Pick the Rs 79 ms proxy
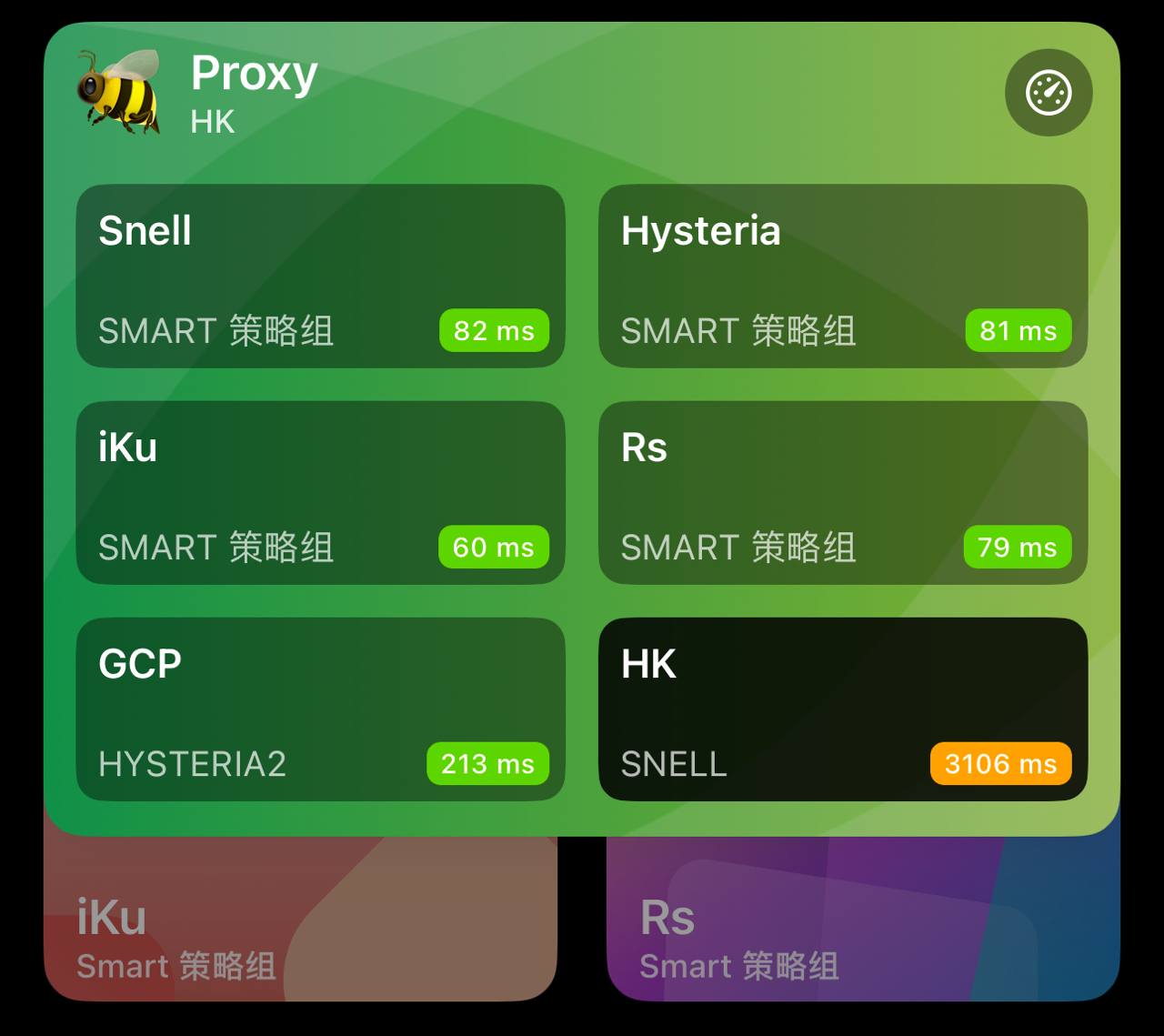 point(842,492)
